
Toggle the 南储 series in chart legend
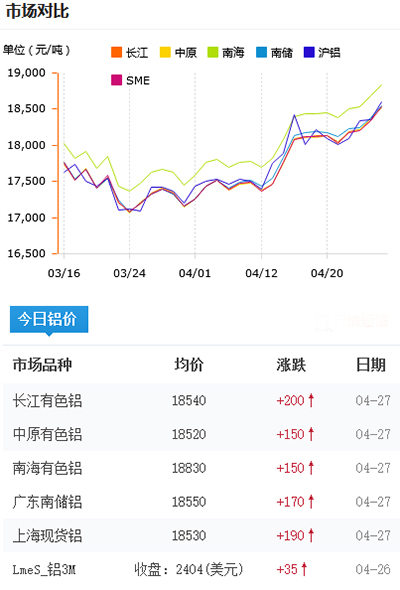point(274,52)
